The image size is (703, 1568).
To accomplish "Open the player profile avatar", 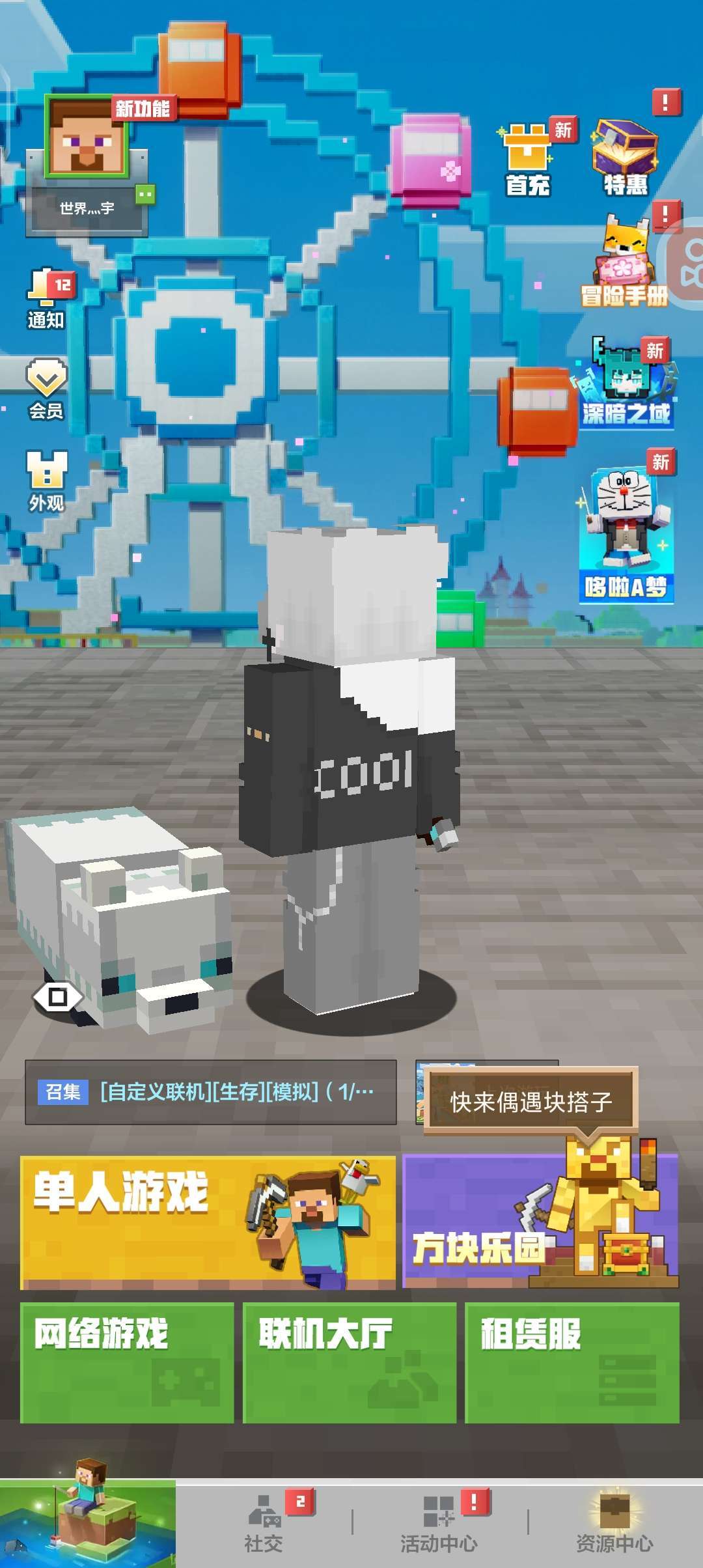I will pyautogui.click(x=87, y=138).
